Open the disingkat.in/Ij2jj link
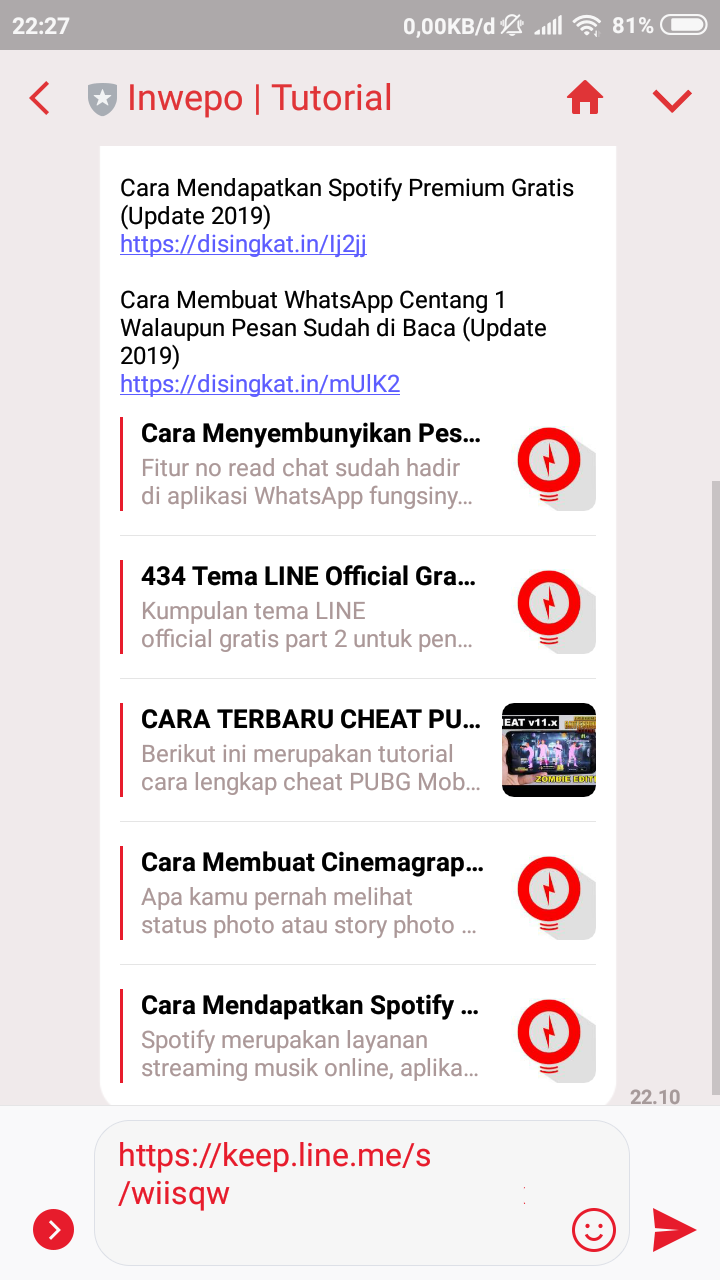Image resolution: width=720 pixels, height=1280 pixels. tap(243, 244)
